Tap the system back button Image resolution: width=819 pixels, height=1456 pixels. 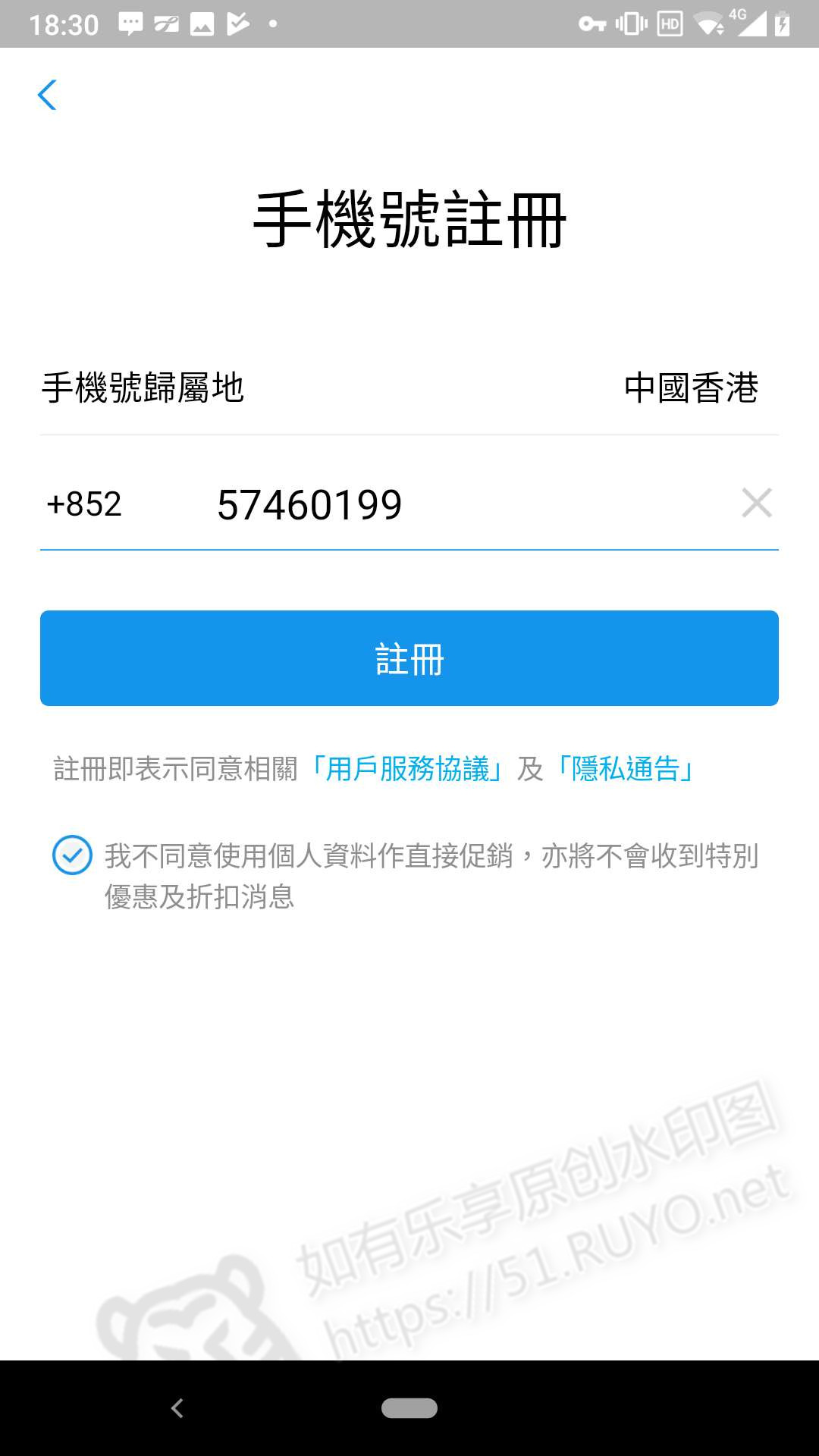(177, 1408)
